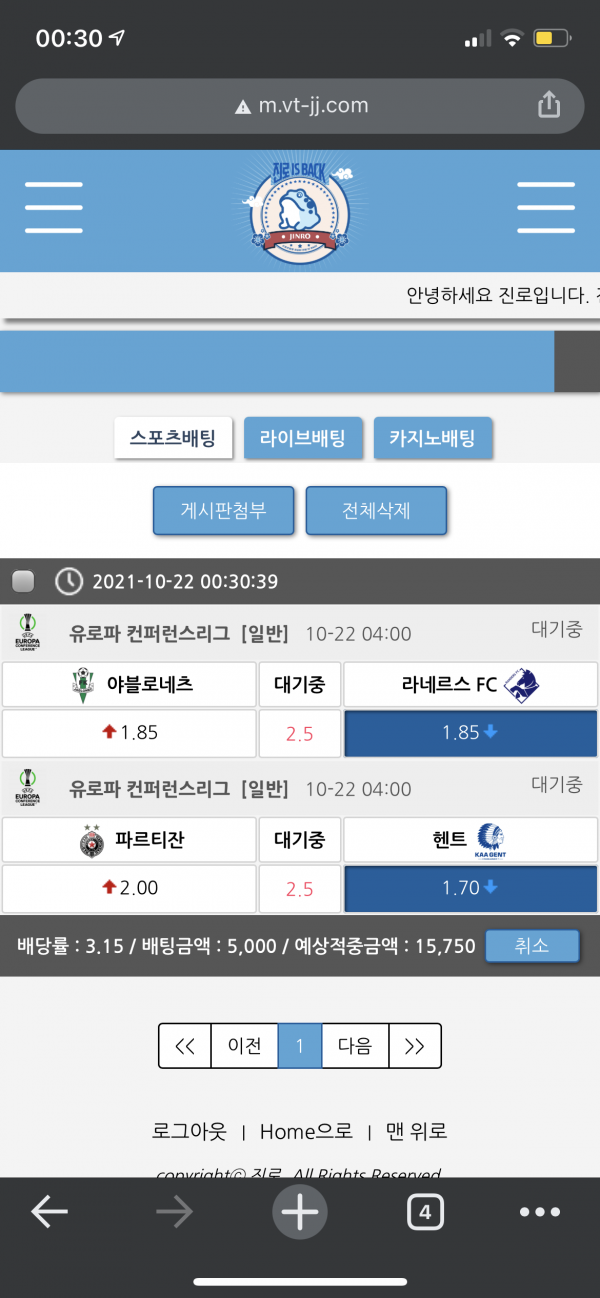Switch to the 라이브배팅 tab
The width and height of the screenshot is (600, 1298).
coord(302,438)
